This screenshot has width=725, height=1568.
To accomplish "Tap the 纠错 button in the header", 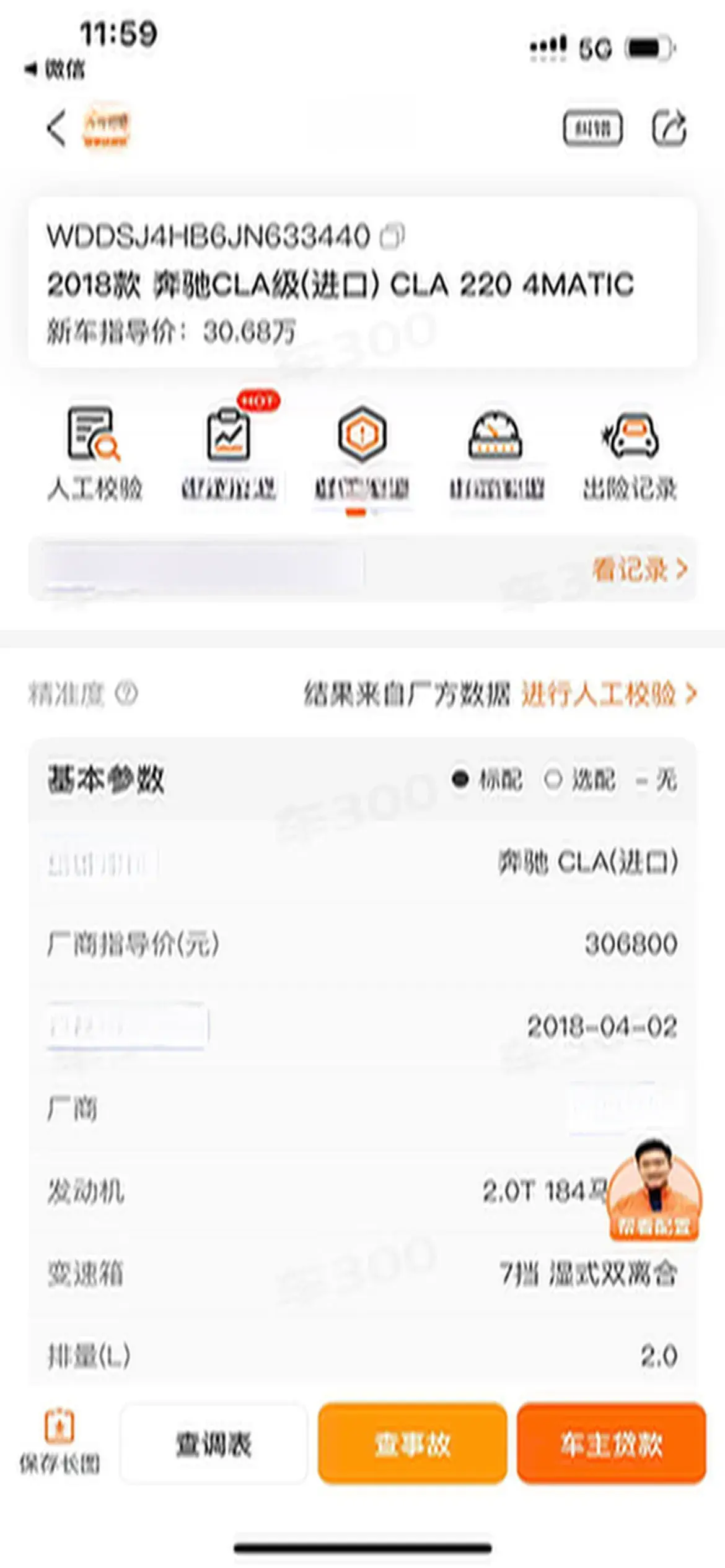I will click(x=592, y=128).
